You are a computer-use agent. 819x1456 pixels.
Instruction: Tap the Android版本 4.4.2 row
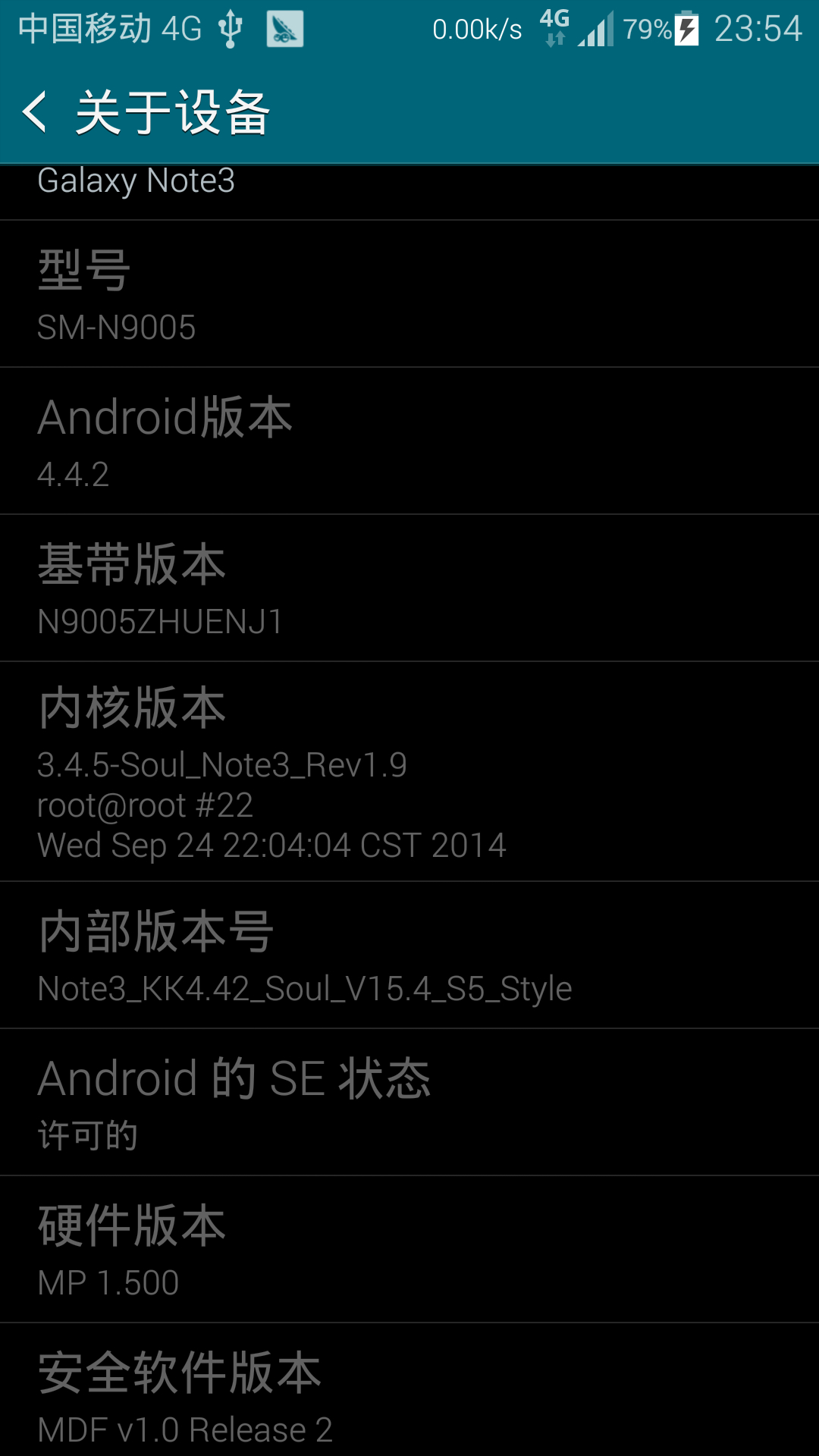click(409, 441)
